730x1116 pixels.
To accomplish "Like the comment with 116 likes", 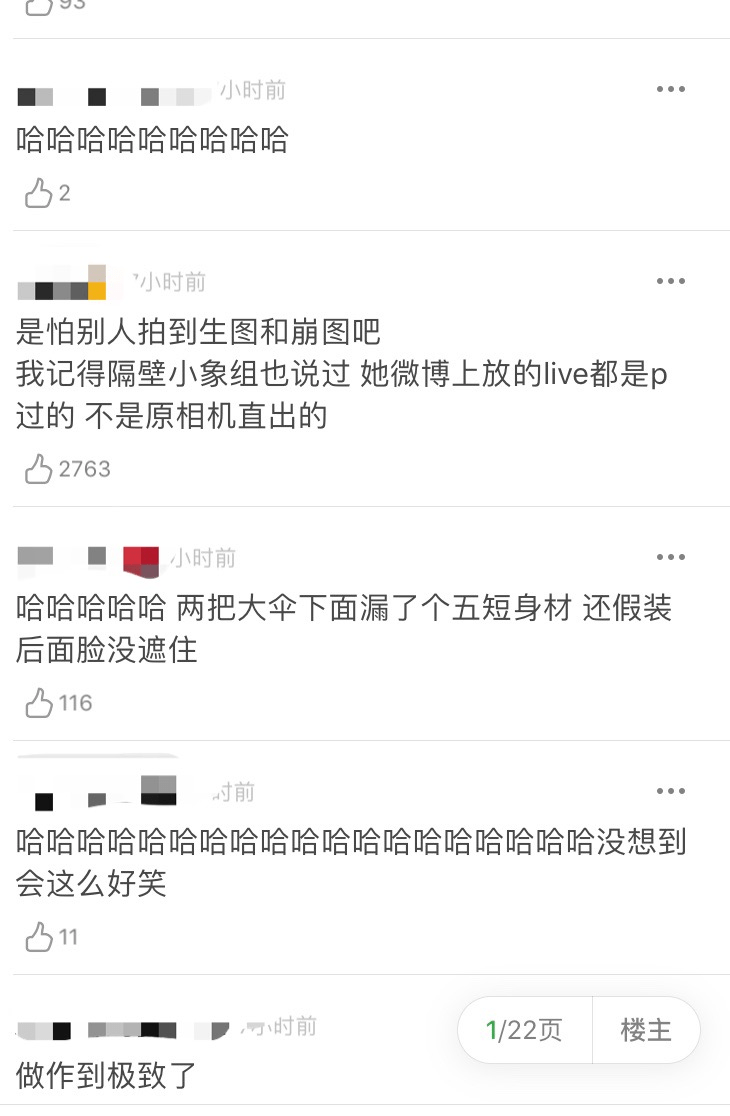I will [x=39, y=703].
